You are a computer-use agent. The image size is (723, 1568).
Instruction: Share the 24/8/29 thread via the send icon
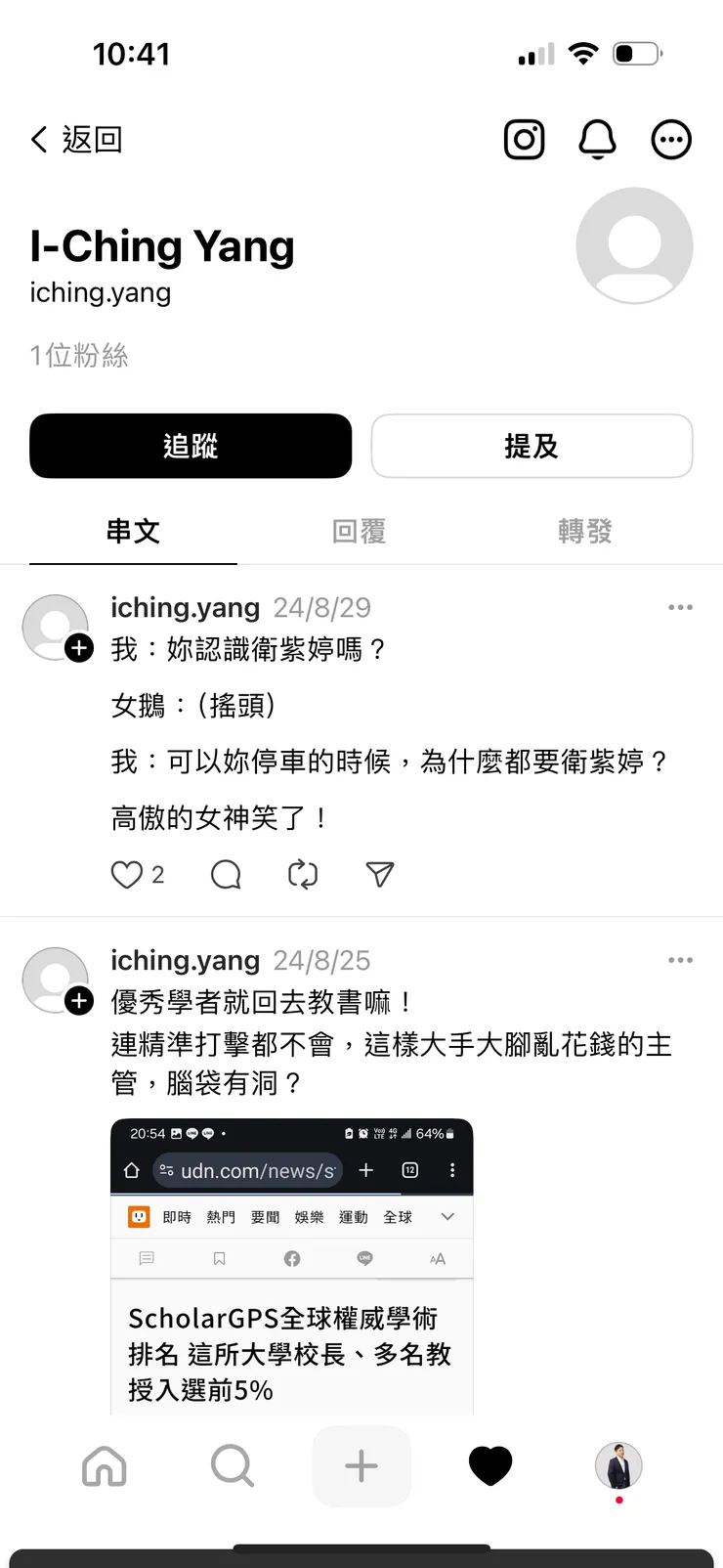(x=379, y=874)
